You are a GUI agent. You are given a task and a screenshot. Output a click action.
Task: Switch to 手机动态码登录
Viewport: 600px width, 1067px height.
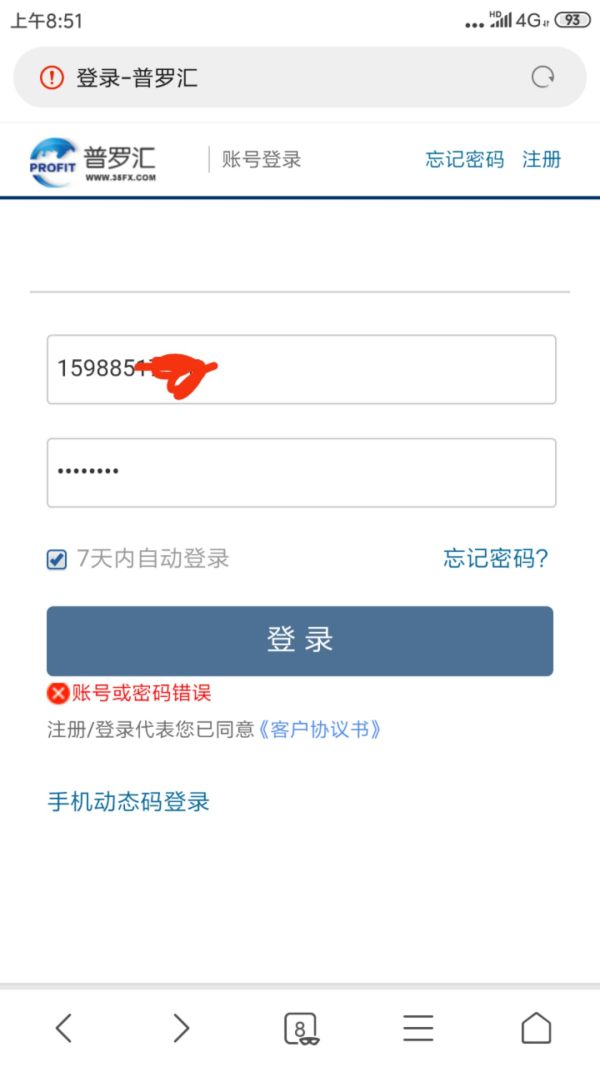click(x=129, y=802)
